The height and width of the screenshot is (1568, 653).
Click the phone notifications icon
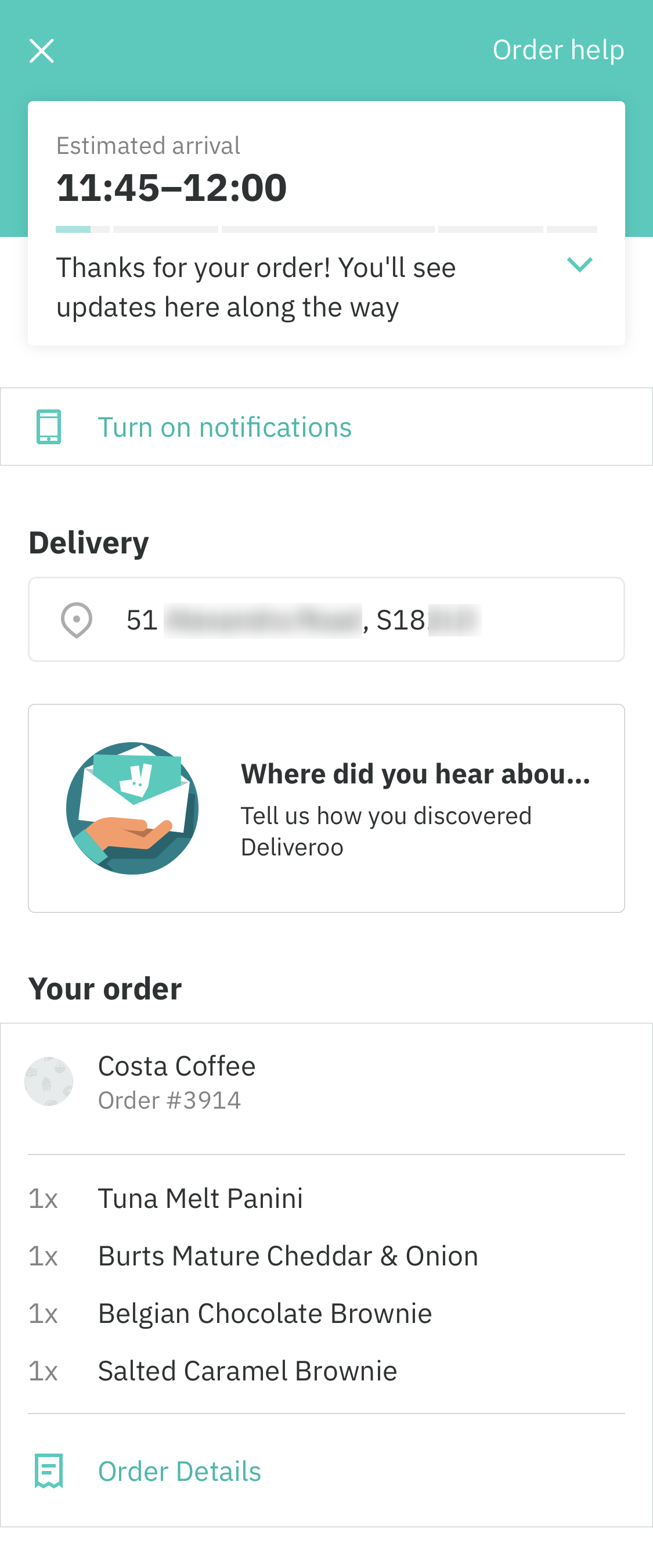click(49, 427)
